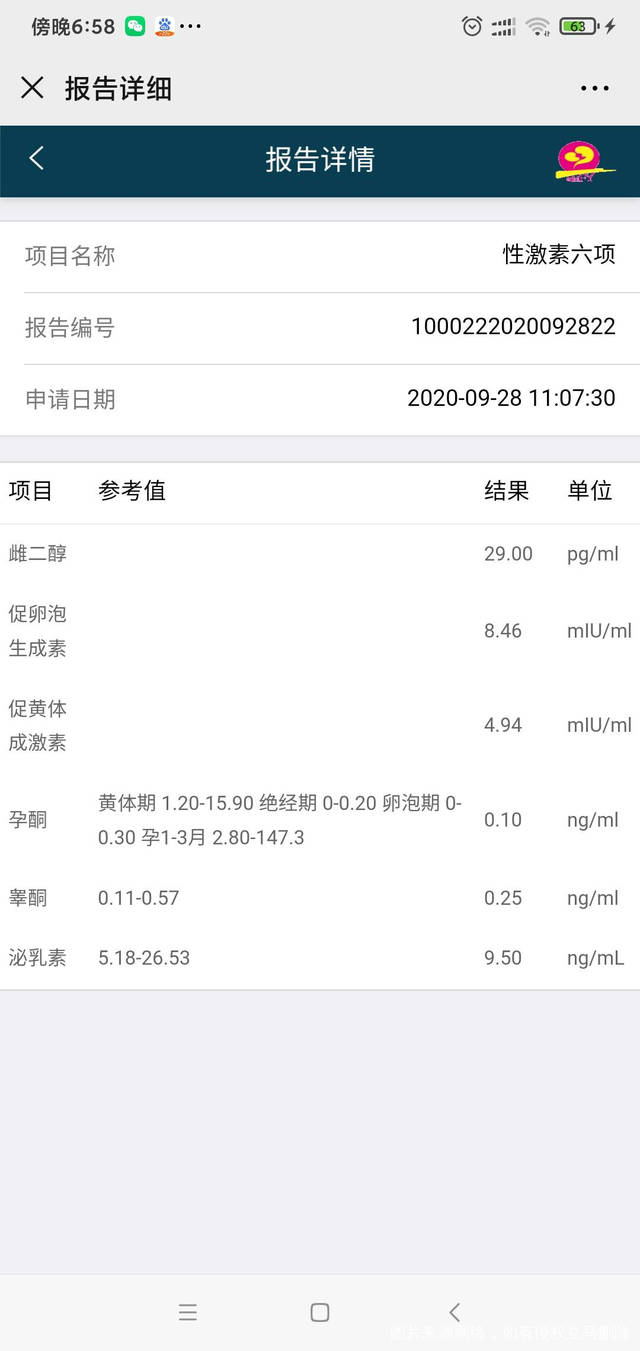Close the 报告详细 web page
Screen dimensions: 640x1351
point(32,88)
